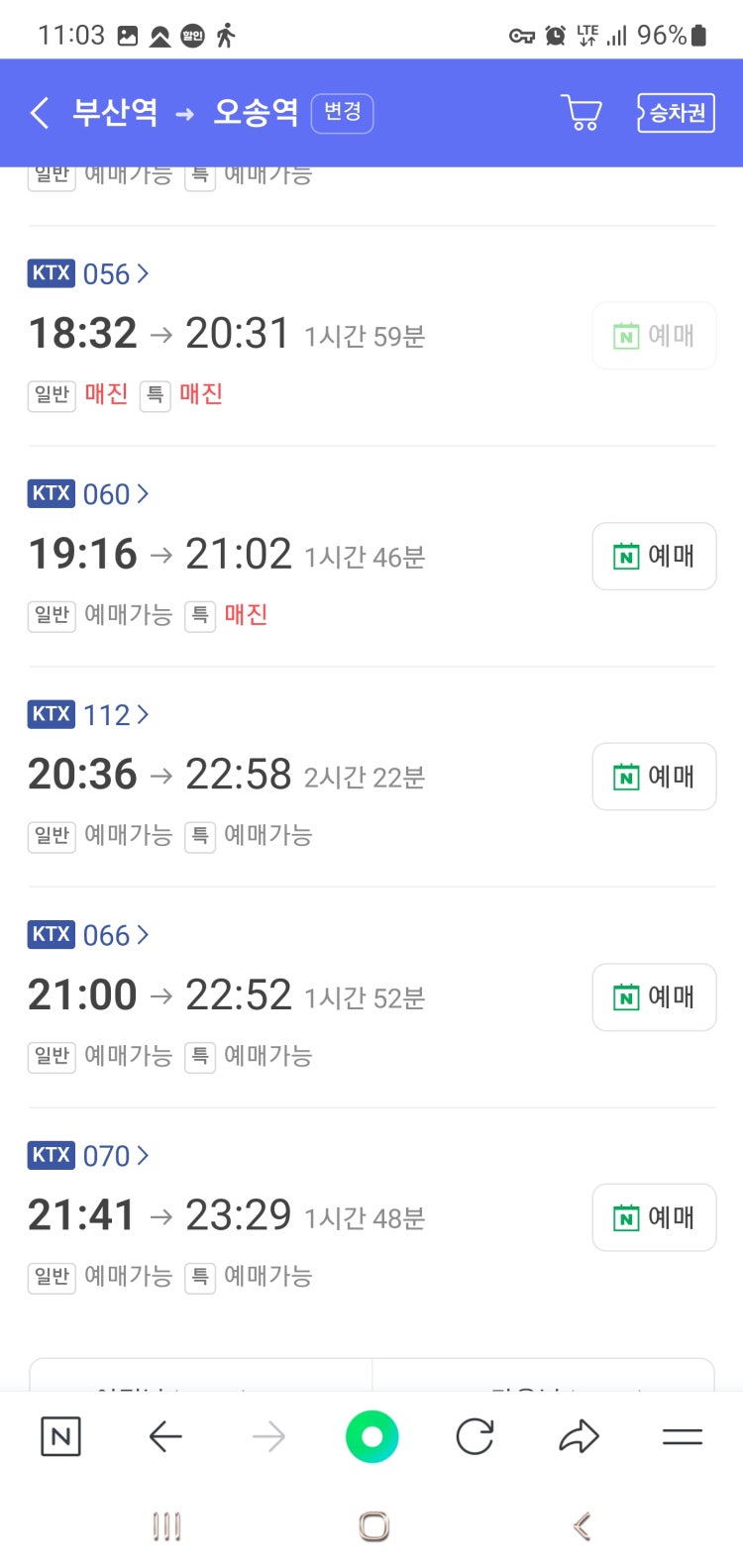
Task: Reload the current page
Action: [476, 1436]
